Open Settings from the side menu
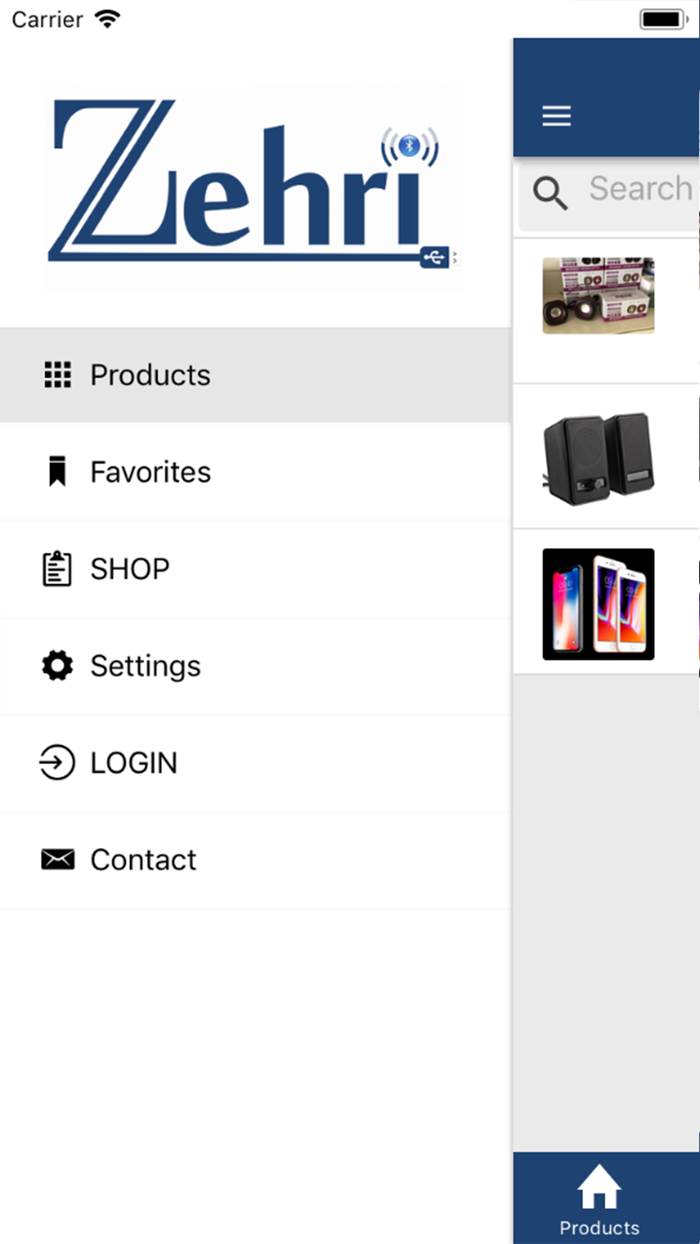The image size is (700, 1244). [x=145, y=666]
